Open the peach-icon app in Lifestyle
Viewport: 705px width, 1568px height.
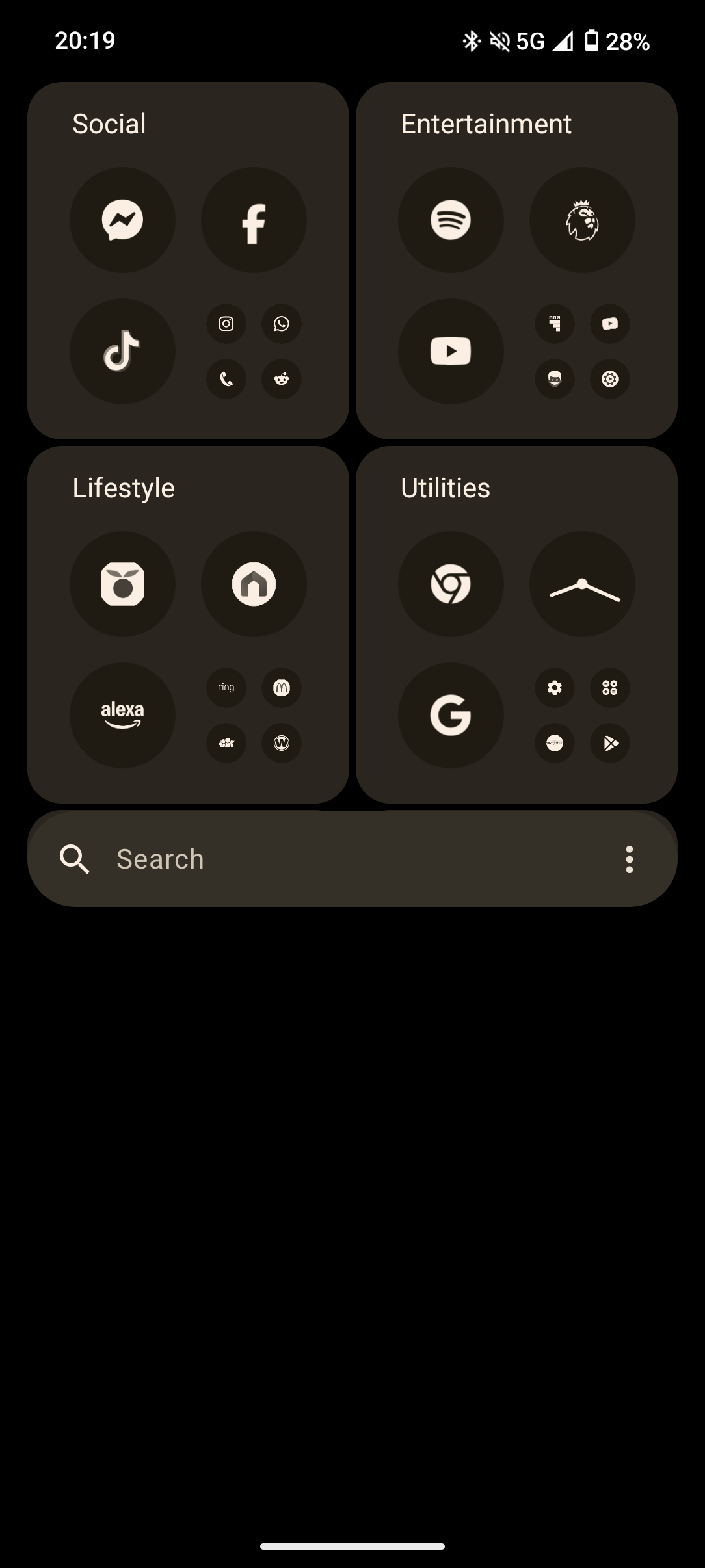pos(122,584)
